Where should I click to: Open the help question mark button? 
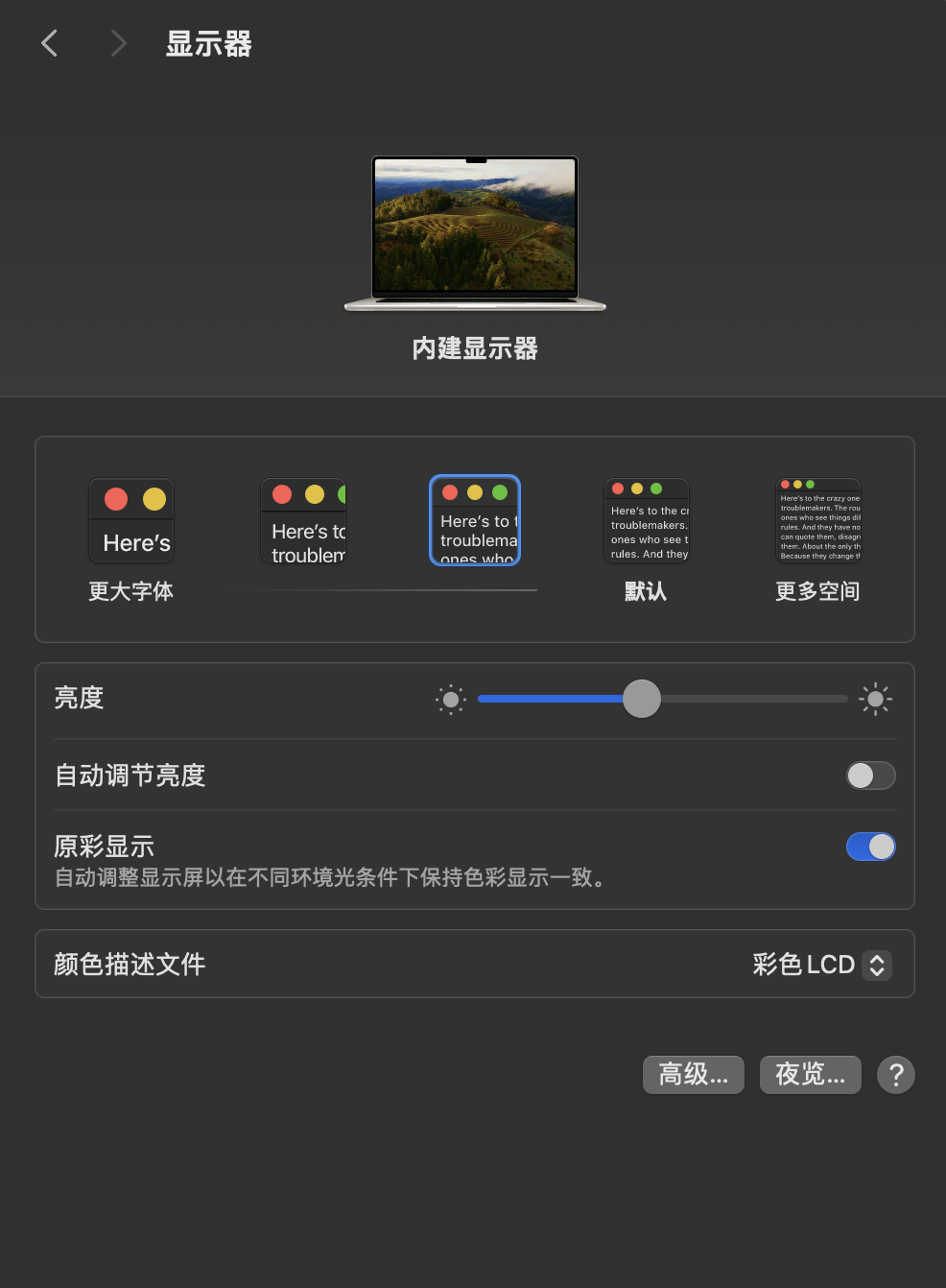click(x=896, y=1075)
